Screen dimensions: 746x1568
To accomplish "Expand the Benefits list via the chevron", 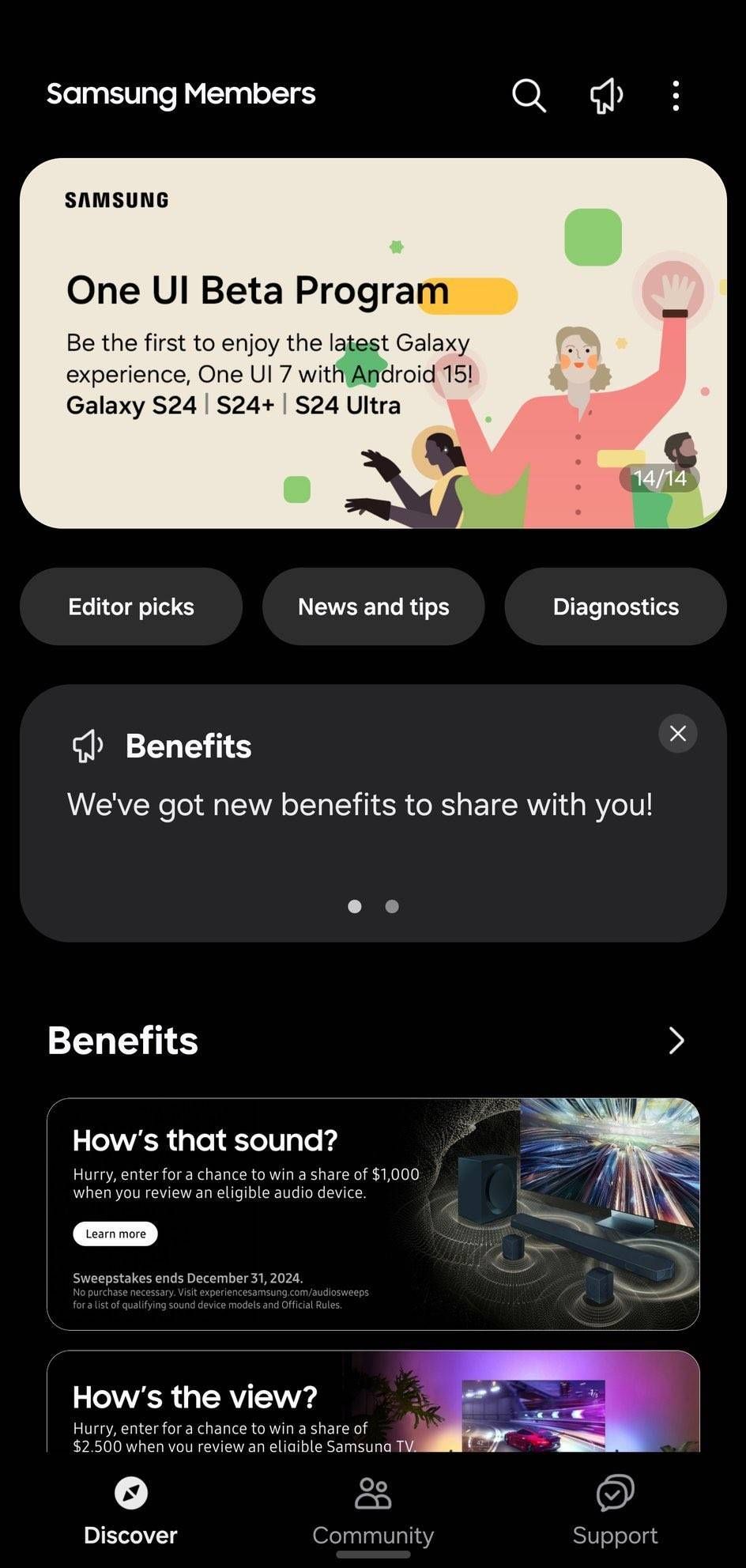I will click(x=676, y=1041).
